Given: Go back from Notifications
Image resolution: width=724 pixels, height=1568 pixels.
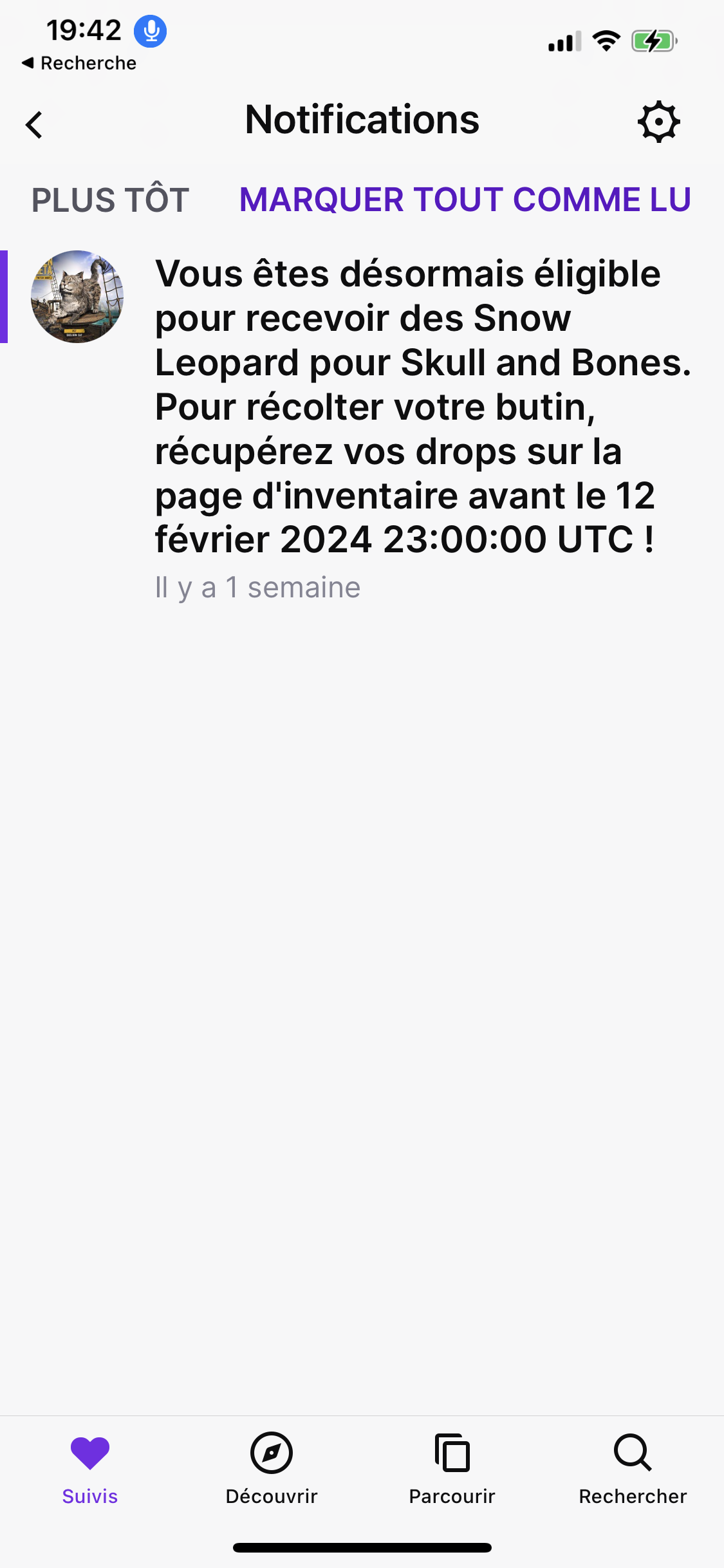Looking at the screenshot, I should click(34, 125).
